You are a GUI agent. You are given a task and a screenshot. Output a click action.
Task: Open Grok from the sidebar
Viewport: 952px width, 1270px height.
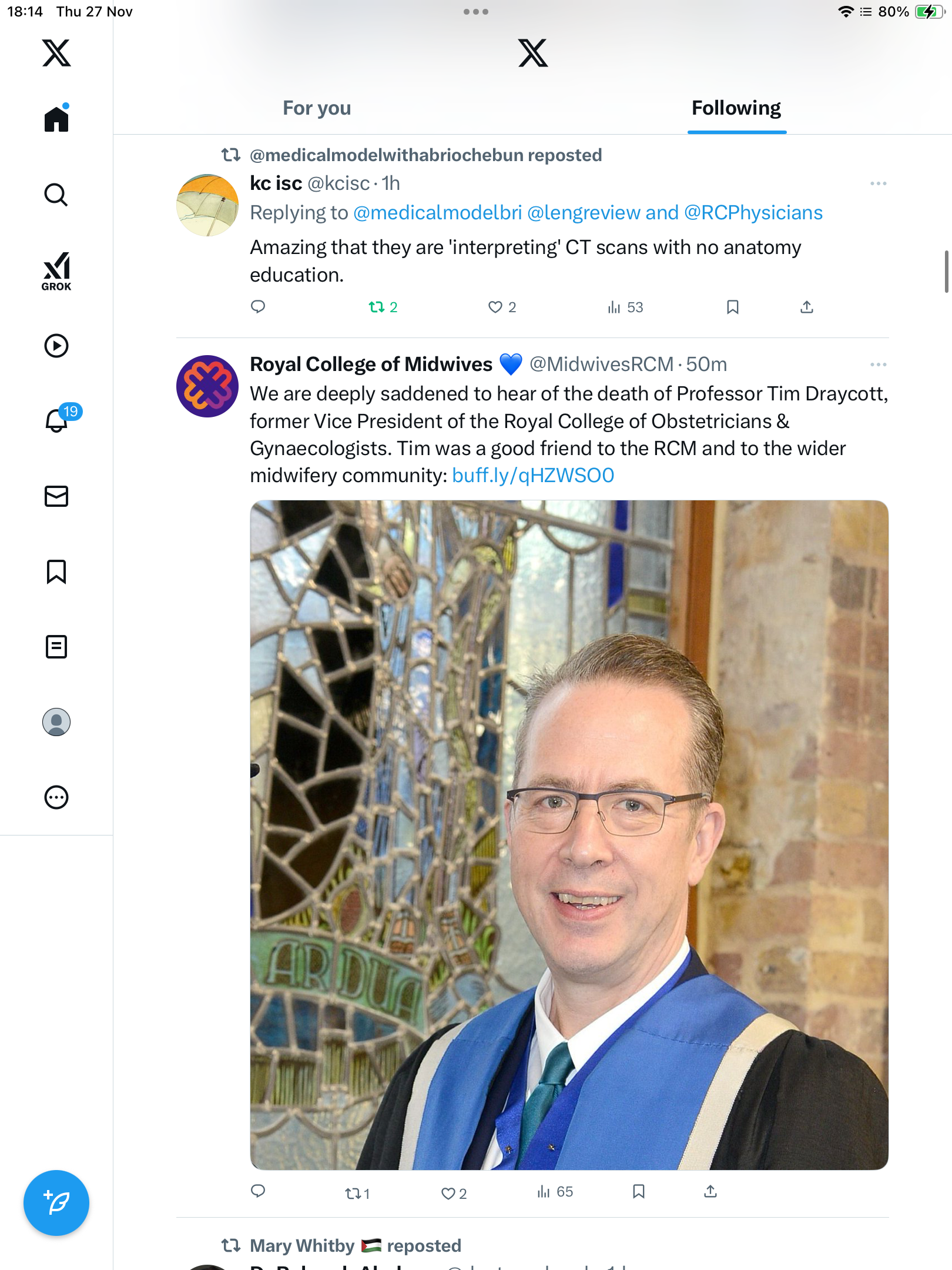(x=56, y=271)
